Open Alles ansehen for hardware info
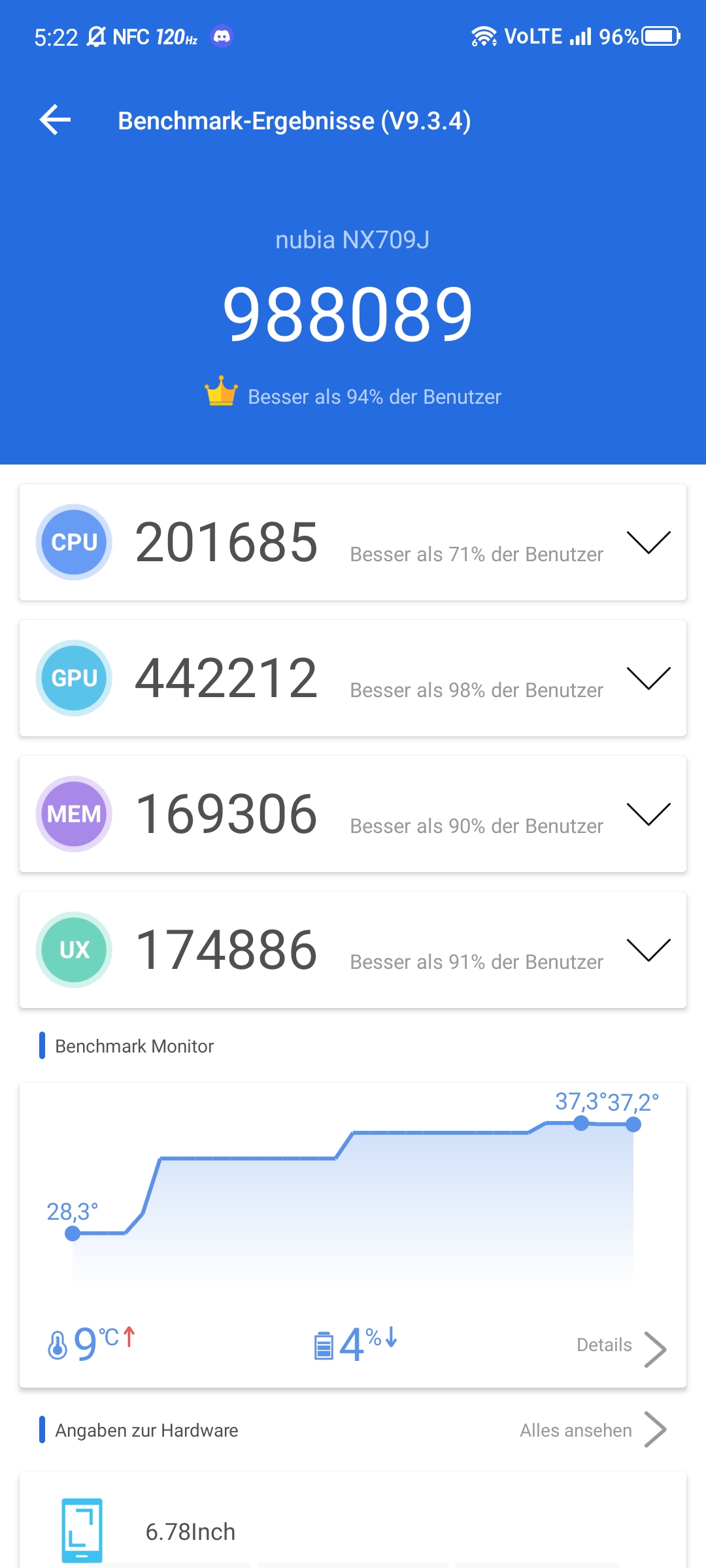 tap(592, 1430)
